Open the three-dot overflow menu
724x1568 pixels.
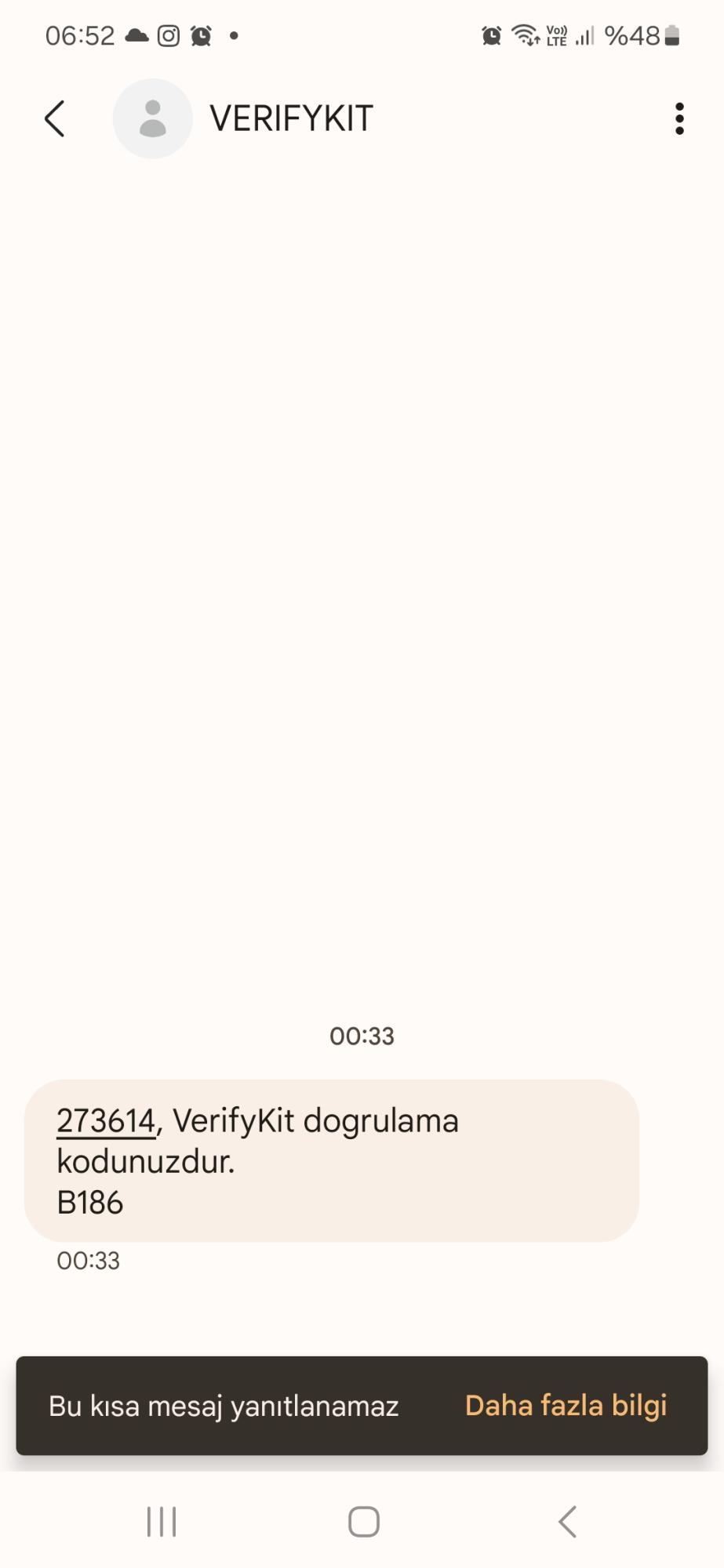tap(679, 118)
